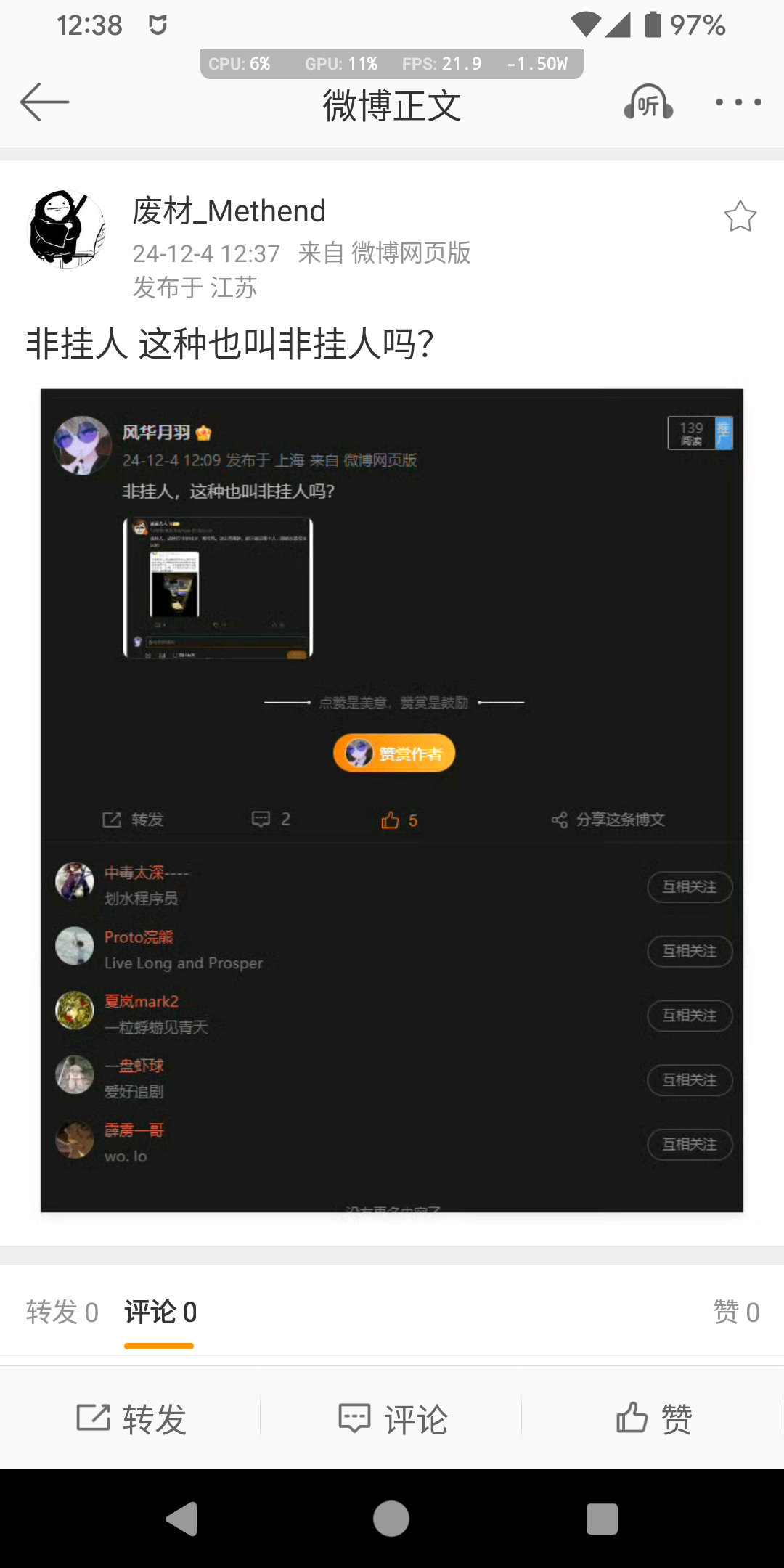Like the post with bottom 赞 button

(x=653, y=1418)
